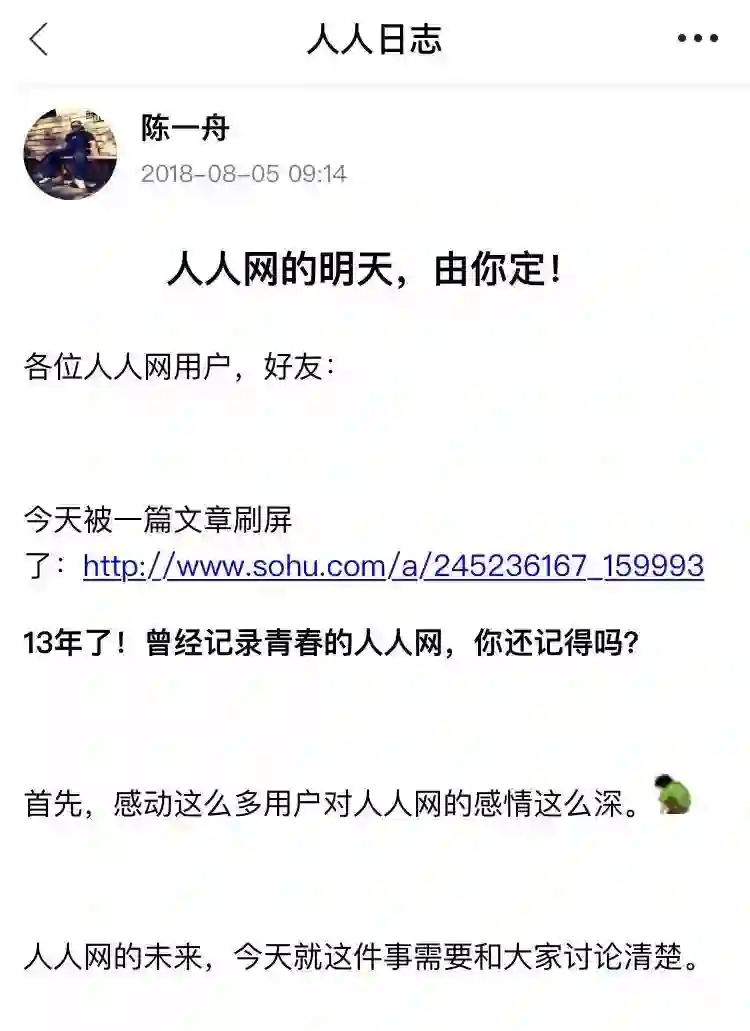View author 陈一舟's name

[186, 129]
